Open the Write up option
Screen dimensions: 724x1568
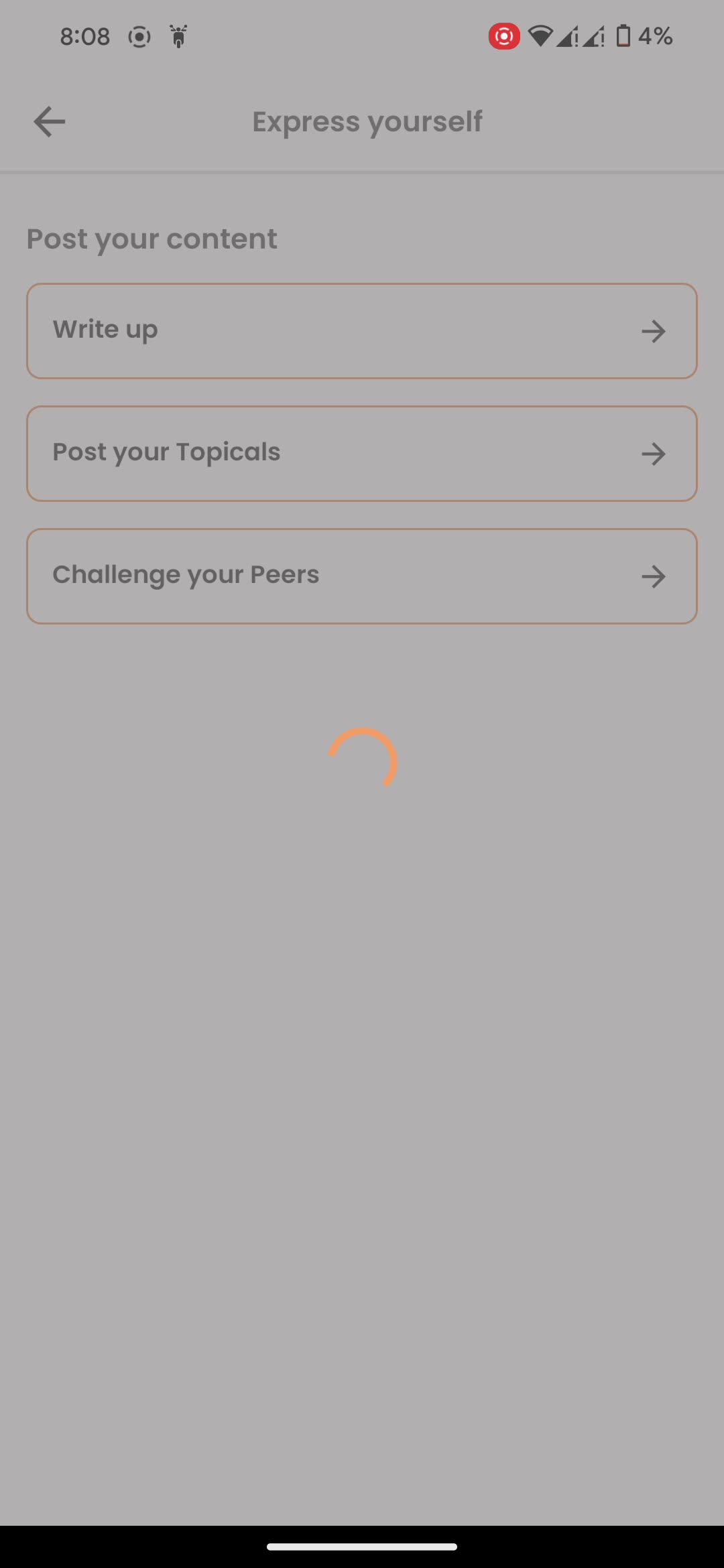click(x=362, y=331)
